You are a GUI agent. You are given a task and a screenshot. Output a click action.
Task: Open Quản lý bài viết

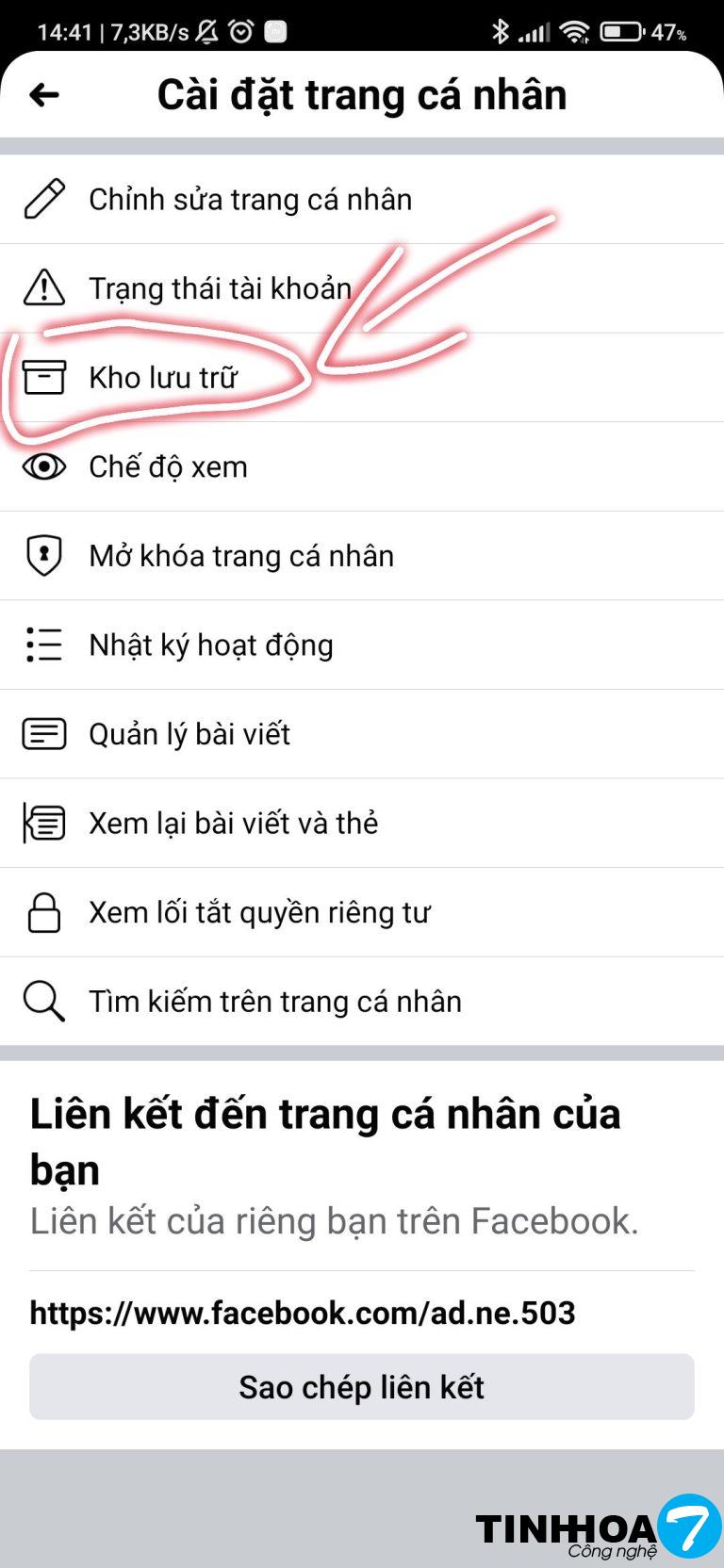189,734
